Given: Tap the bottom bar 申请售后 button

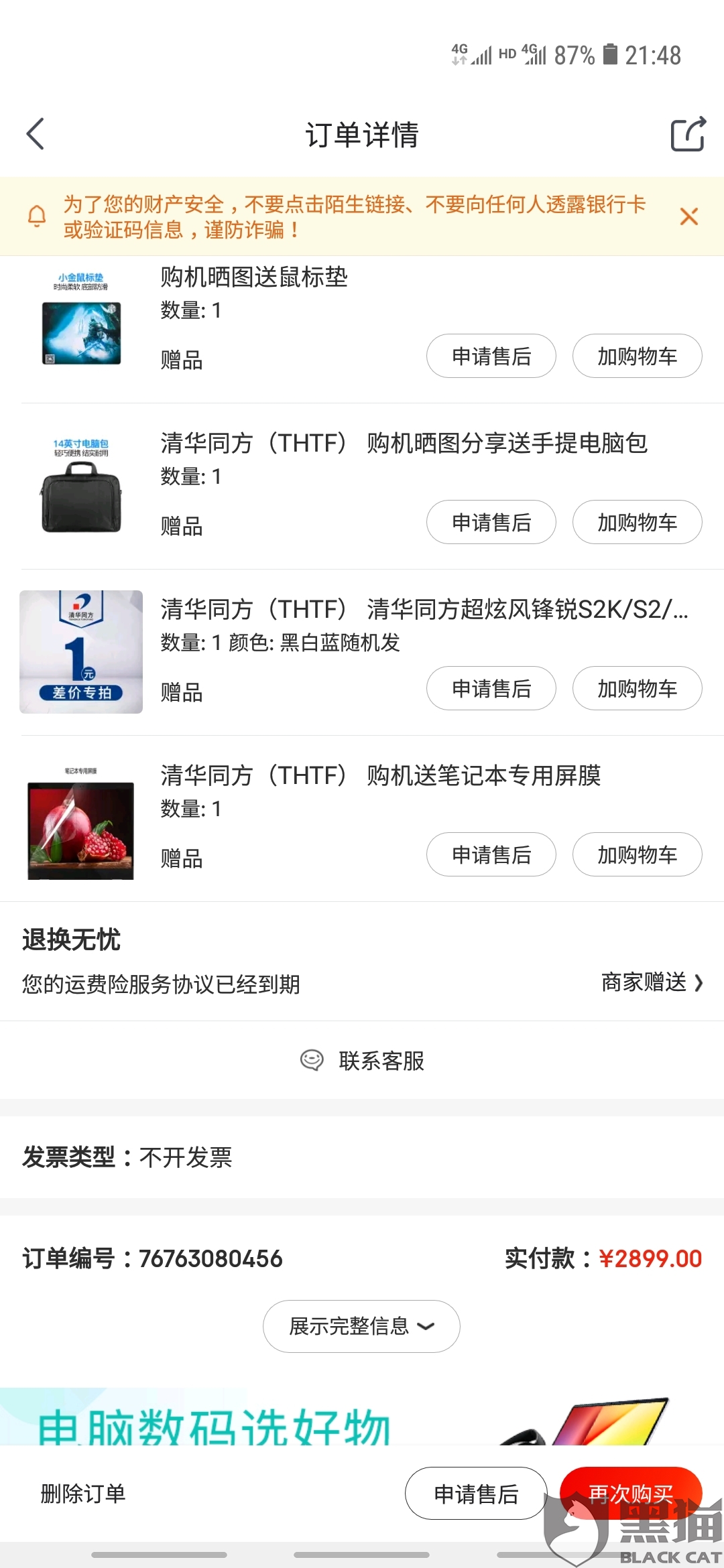Looking at the screenshot, I should point(476,1494).
